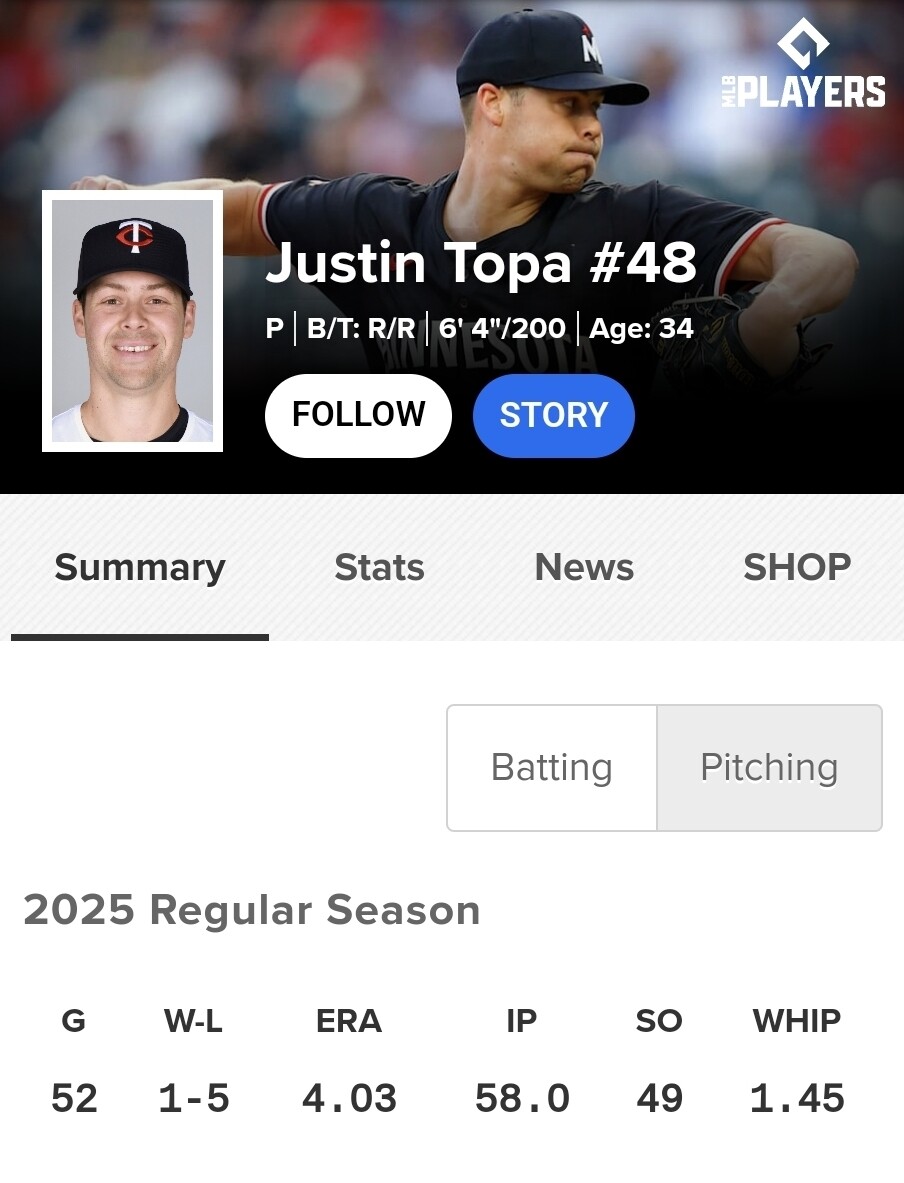Follow Justin Topa

point(358,415)
